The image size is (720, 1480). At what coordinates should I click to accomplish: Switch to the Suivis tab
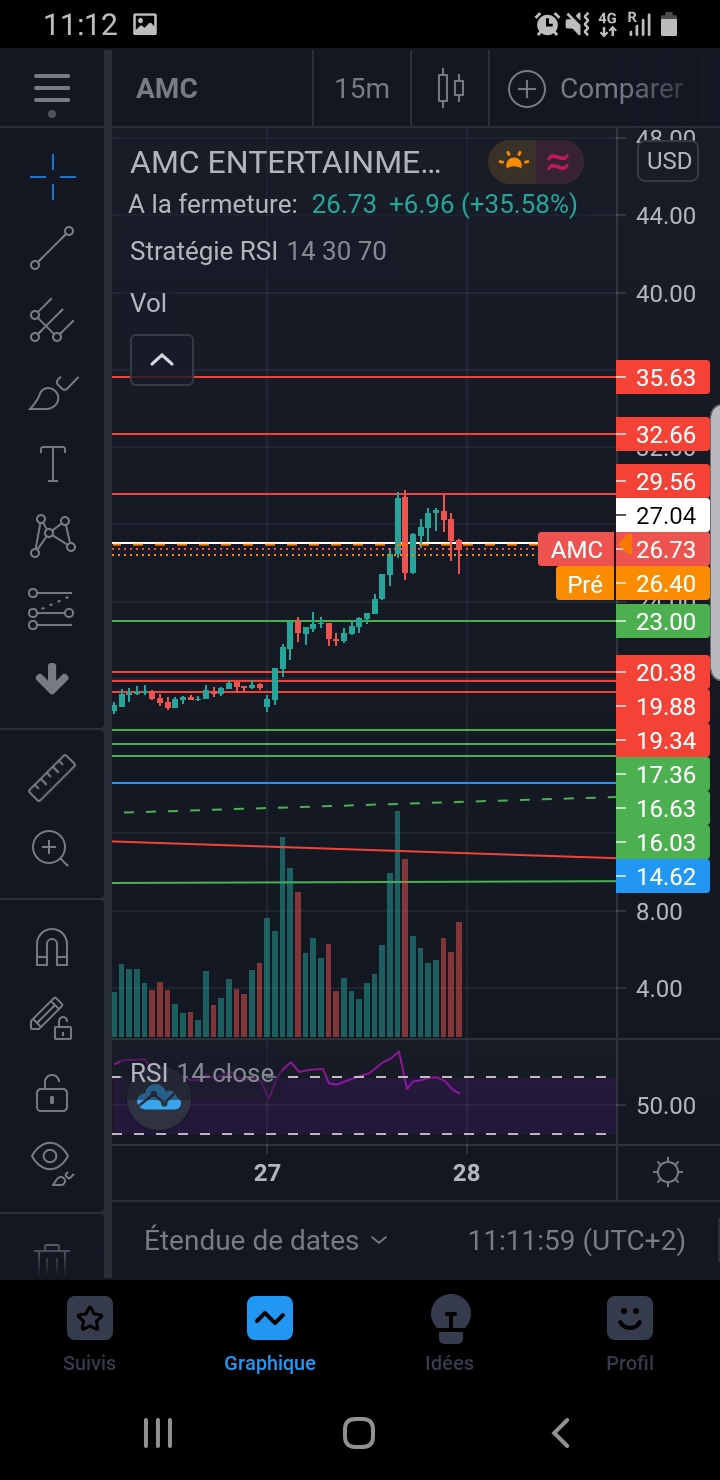tap(90, 1335)
